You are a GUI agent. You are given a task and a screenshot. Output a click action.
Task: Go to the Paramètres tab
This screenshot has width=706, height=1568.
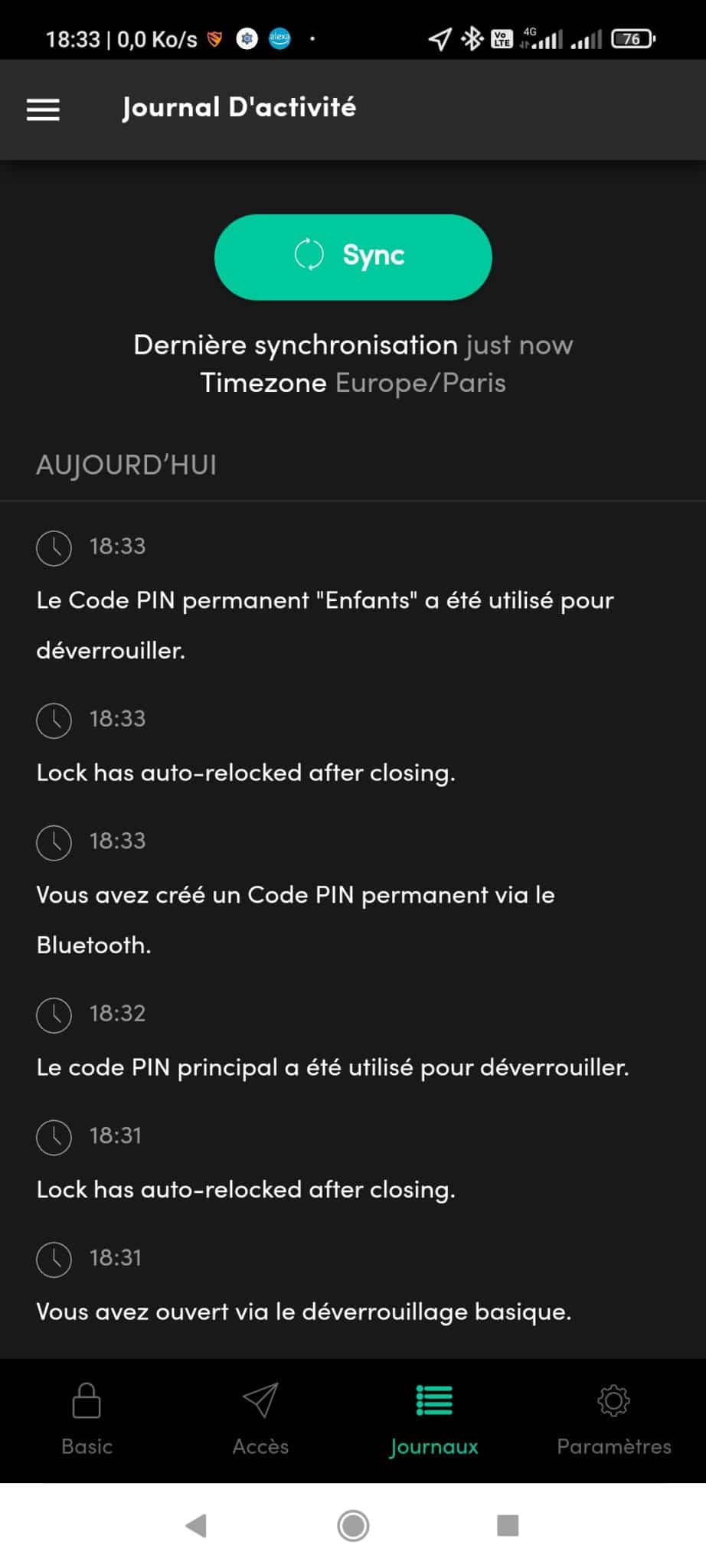[613, 1419]
